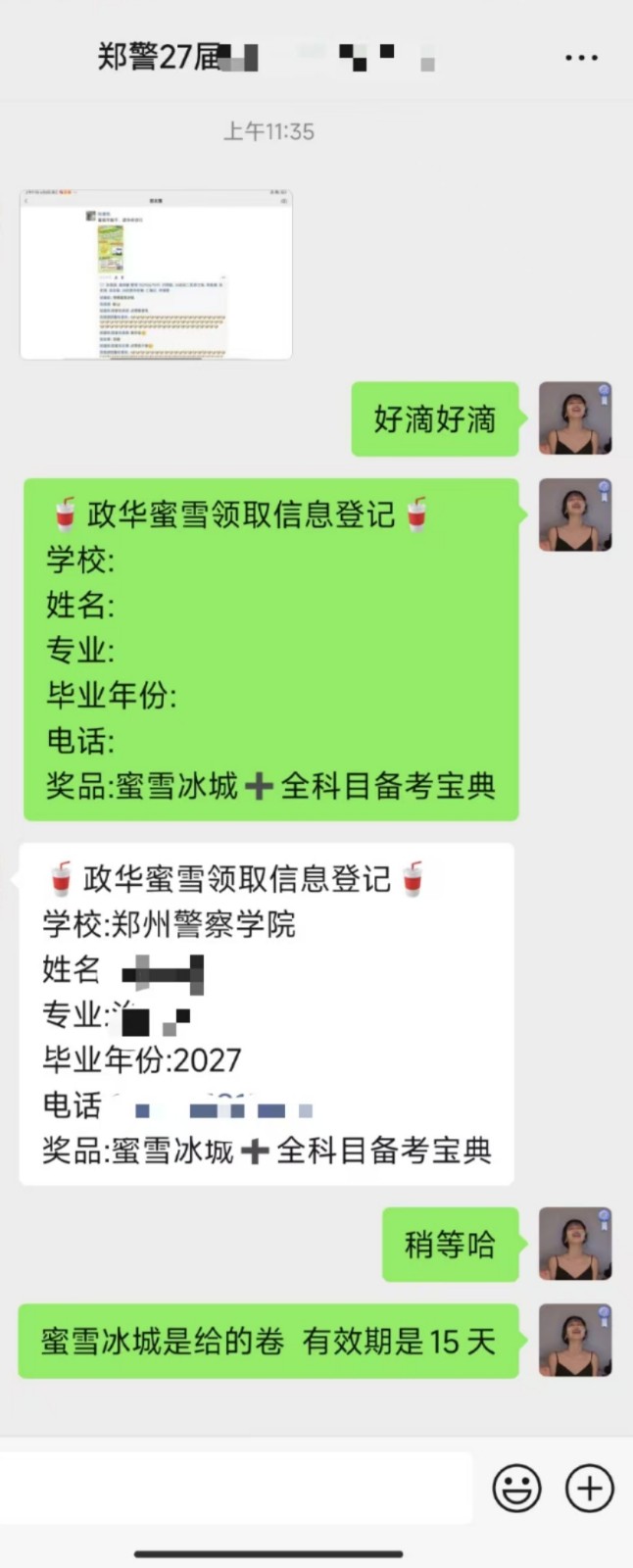Open the emoji picker
633x1568 pixels.
[516, 1488]
